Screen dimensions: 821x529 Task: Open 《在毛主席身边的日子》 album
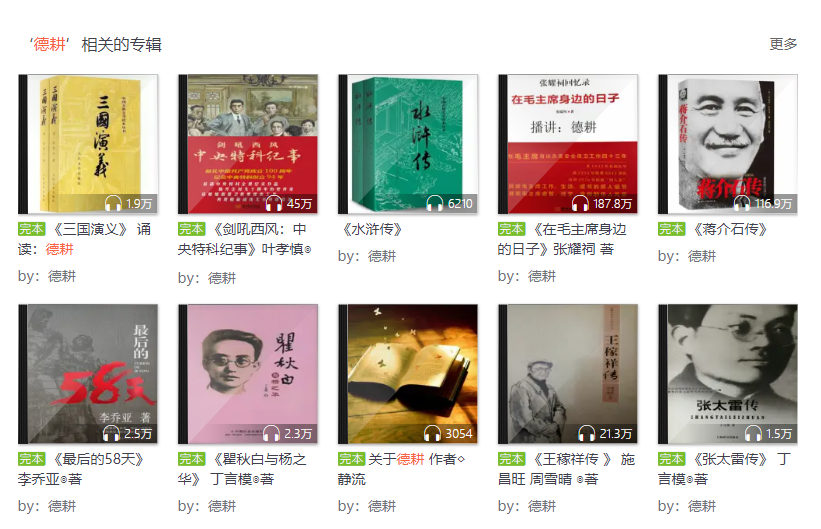pos(568,144)
